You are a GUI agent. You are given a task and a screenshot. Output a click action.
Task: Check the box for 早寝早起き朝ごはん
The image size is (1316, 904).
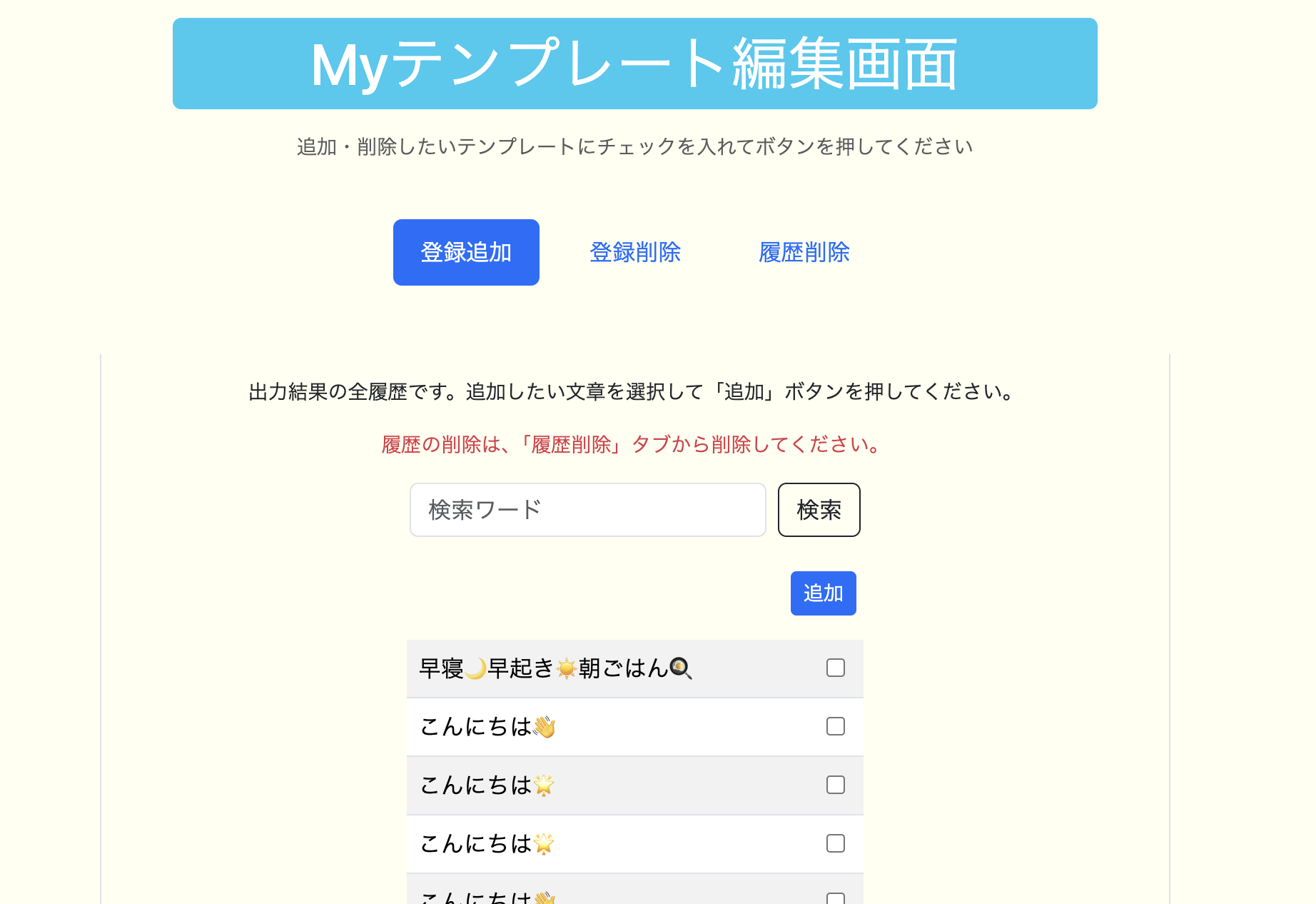(x=835, y=668)
